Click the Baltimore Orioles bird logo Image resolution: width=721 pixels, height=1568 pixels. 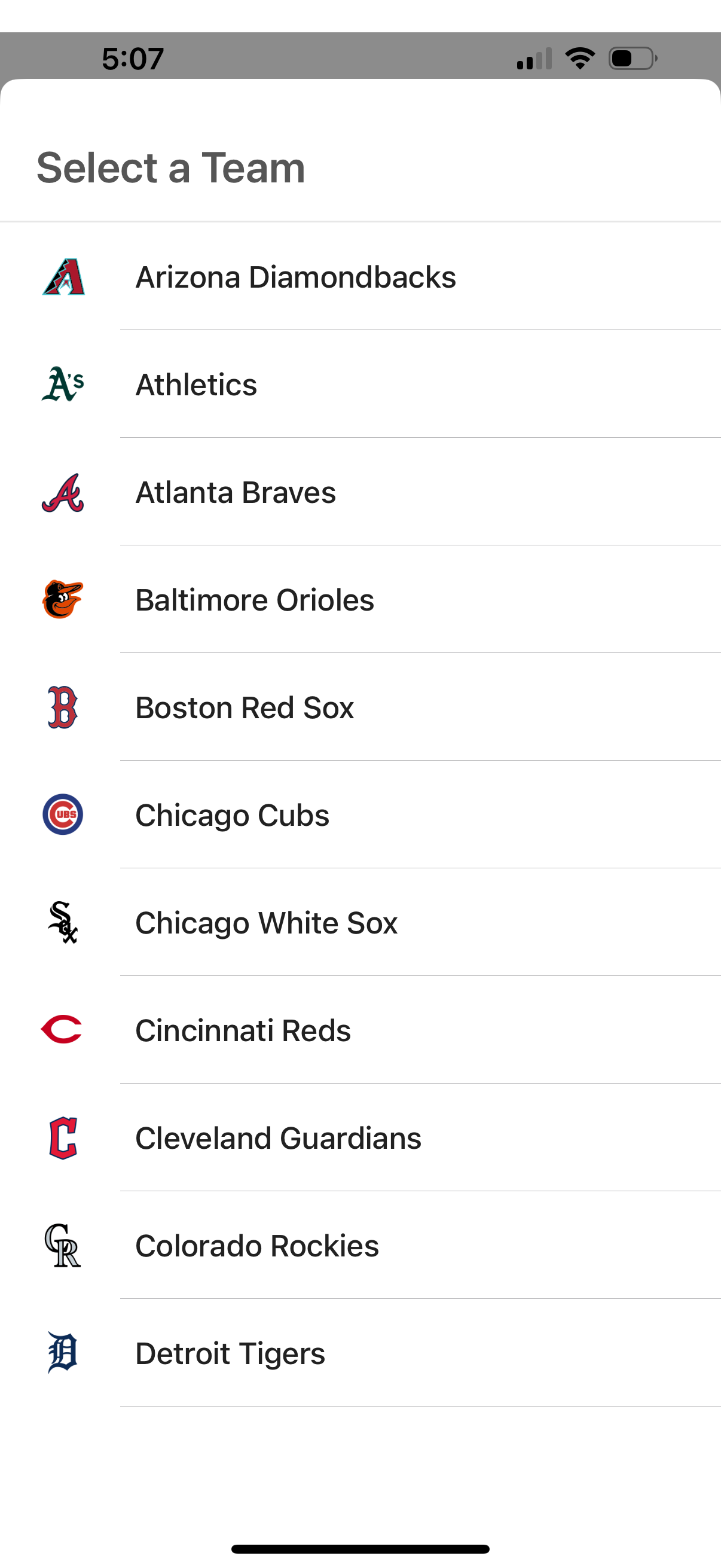(63, 600)
